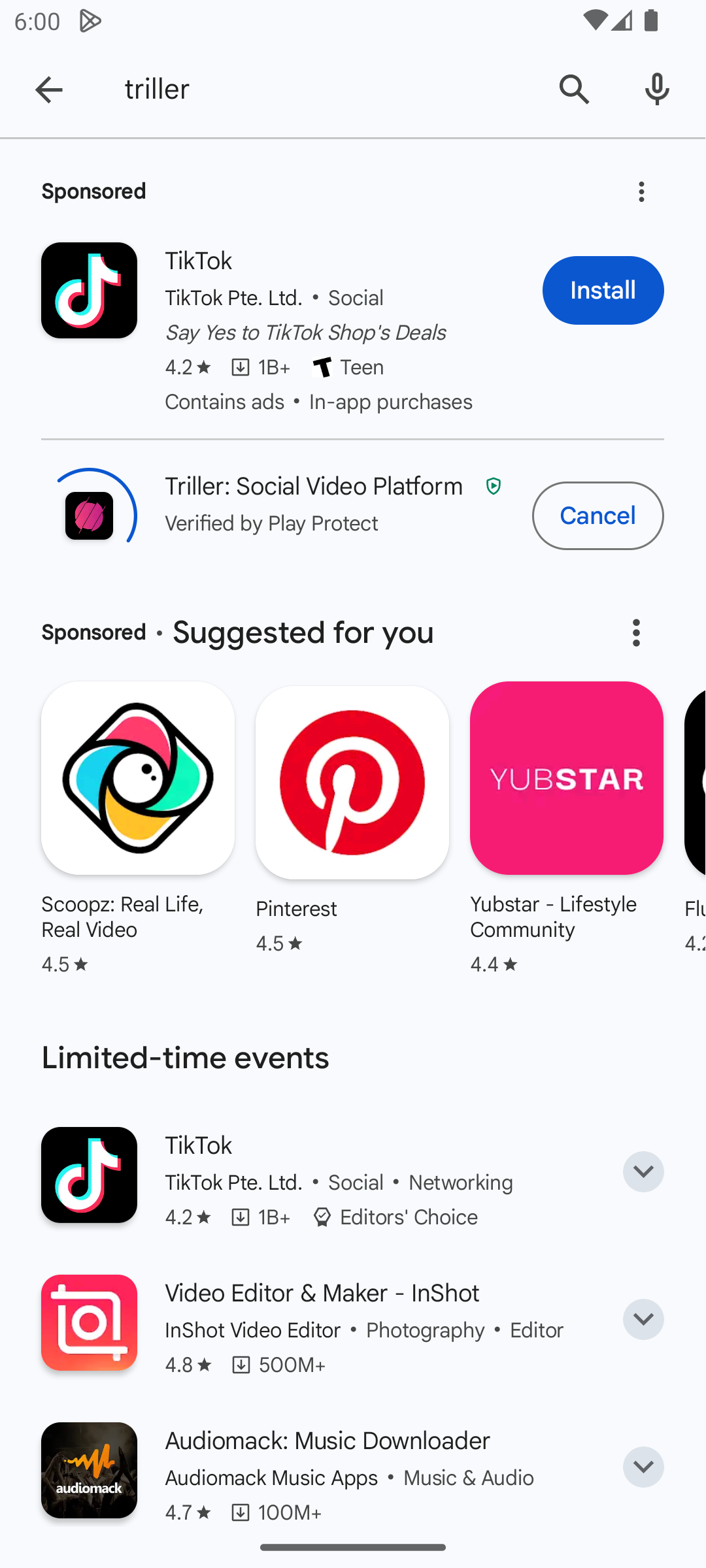Open more options for Suggested for you
The width and height of the screenshot is (706, 1568).
click(636, 632)
